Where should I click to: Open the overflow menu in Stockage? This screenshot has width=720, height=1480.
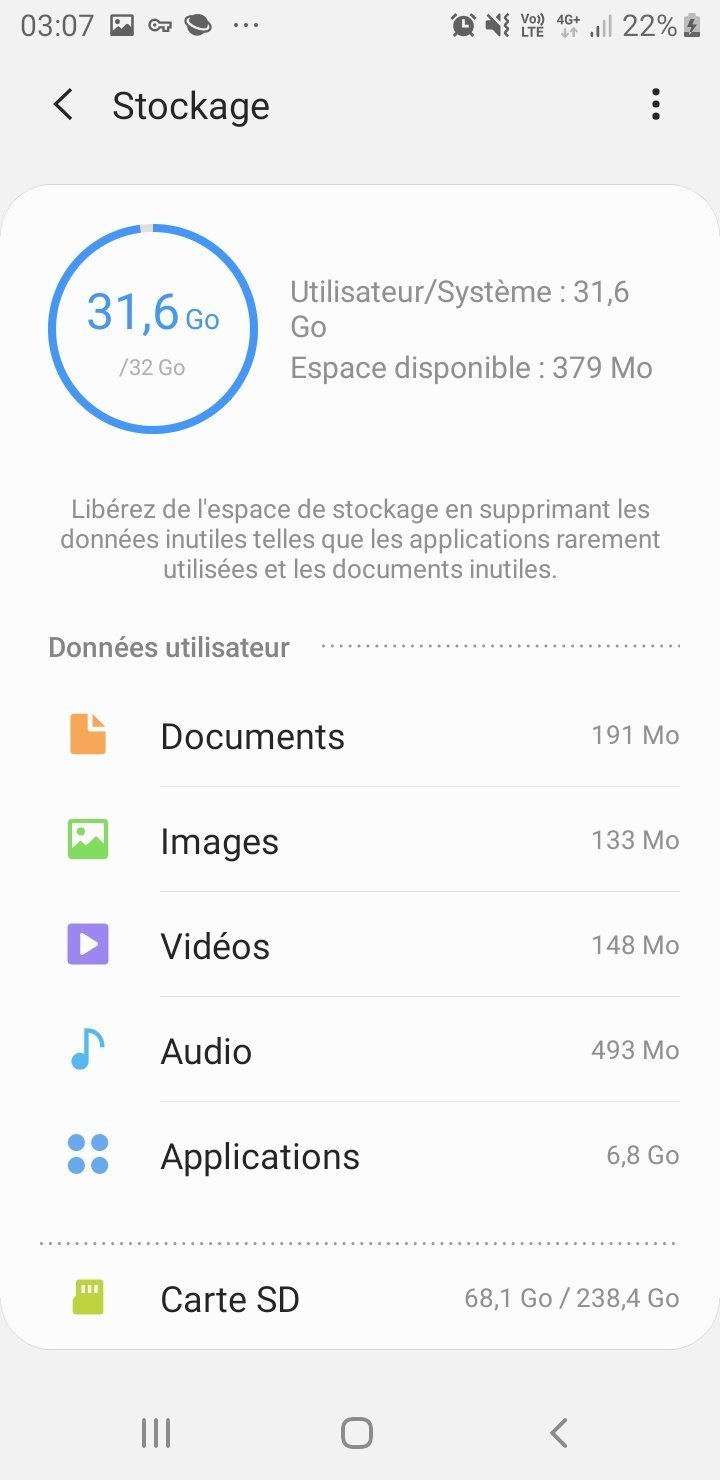[x=655, y=104]
